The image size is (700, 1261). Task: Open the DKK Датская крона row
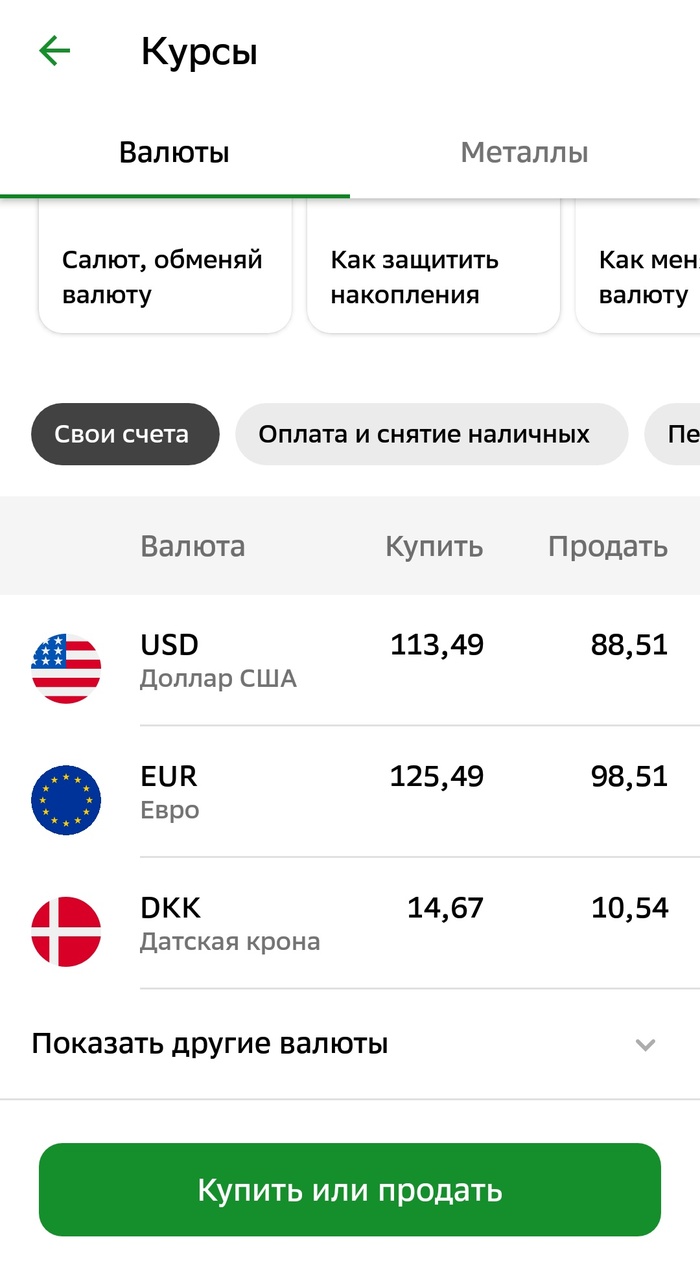pos(350,925)
